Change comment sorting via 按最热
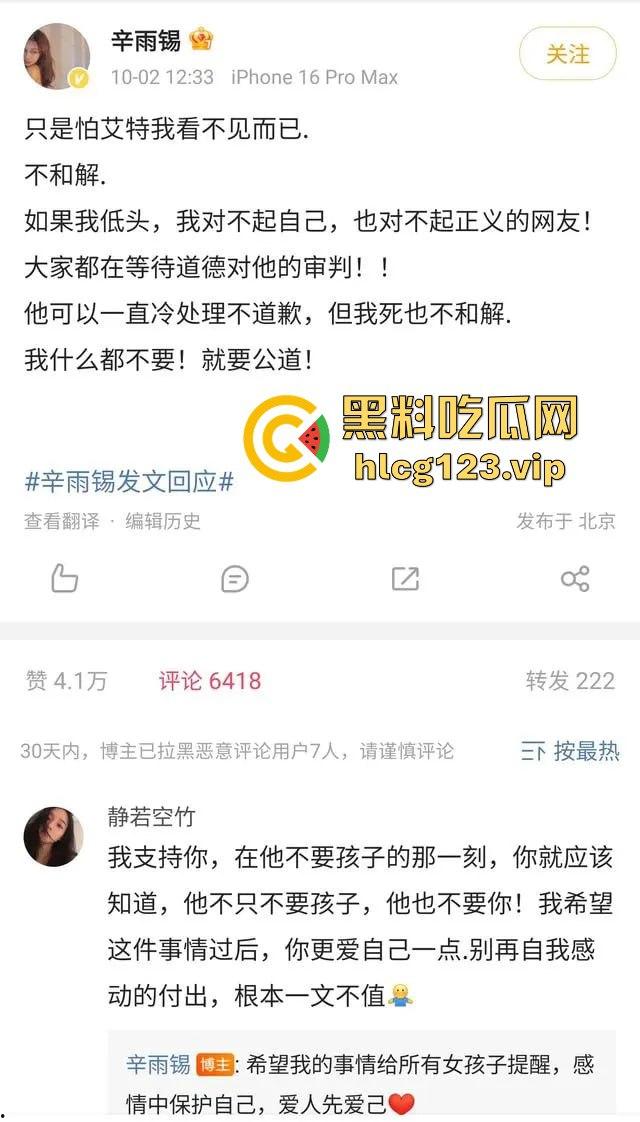Image resolution: width=640 pixels, height=1122 pixels. (x=571, y=751)
